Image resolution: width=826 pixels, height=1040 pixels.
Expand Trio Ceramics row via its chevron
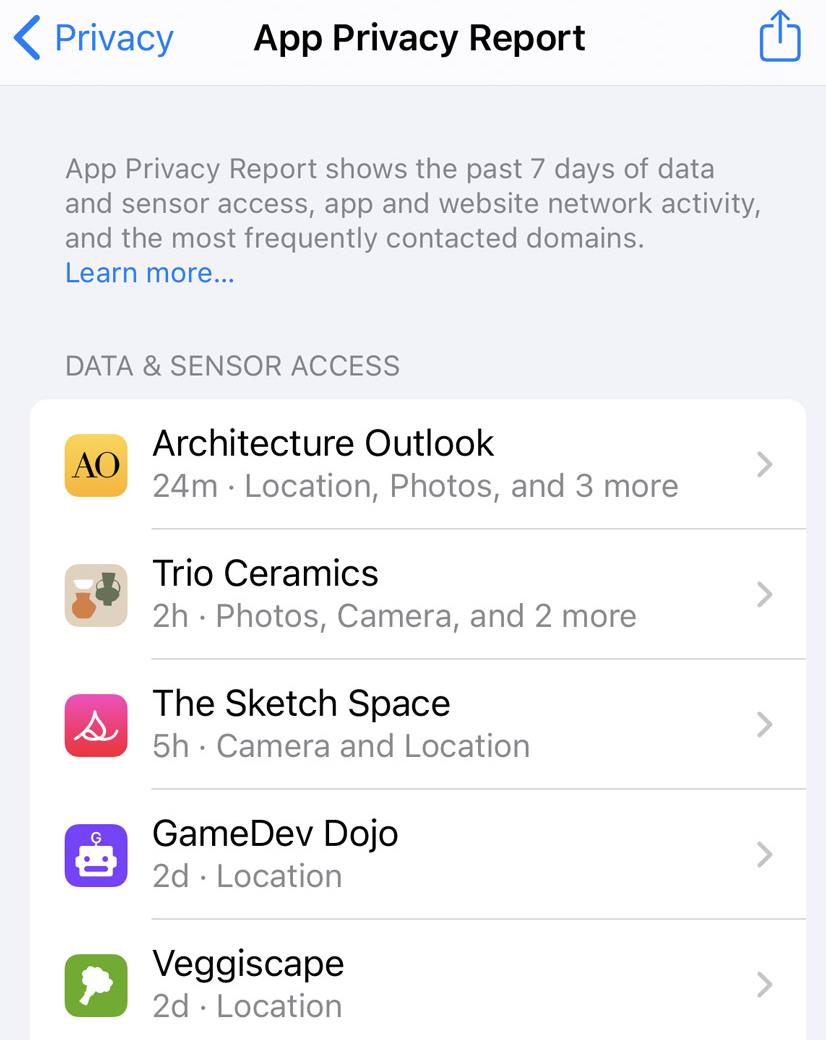pyautogui.click(x=765, y=594)
